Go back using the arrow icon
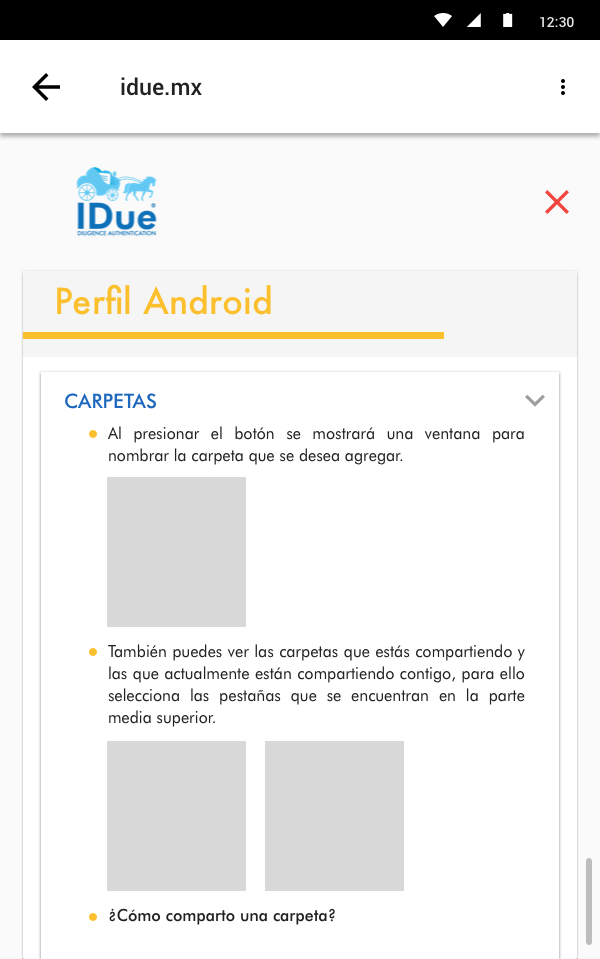 [x=46, y=87]
